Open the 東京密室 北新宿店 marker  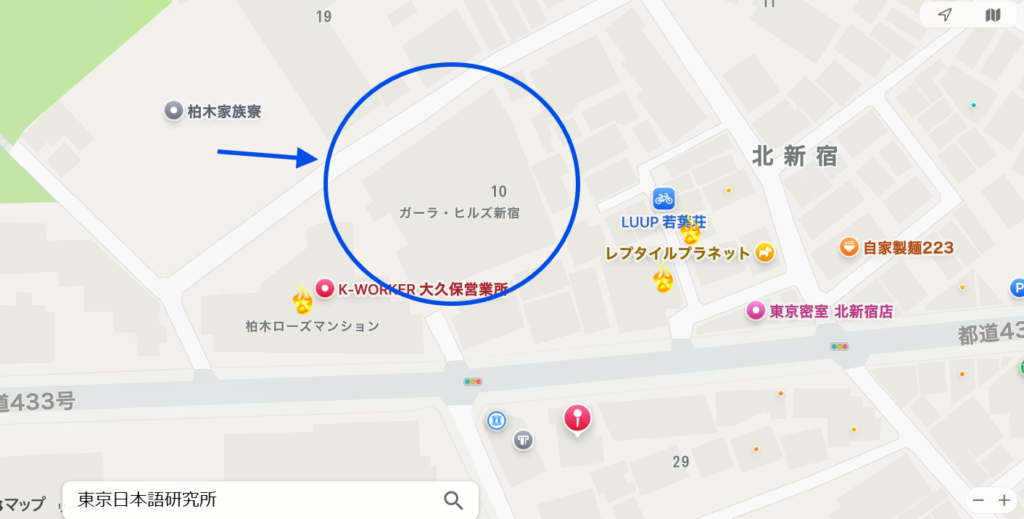(x=756, y=311)
